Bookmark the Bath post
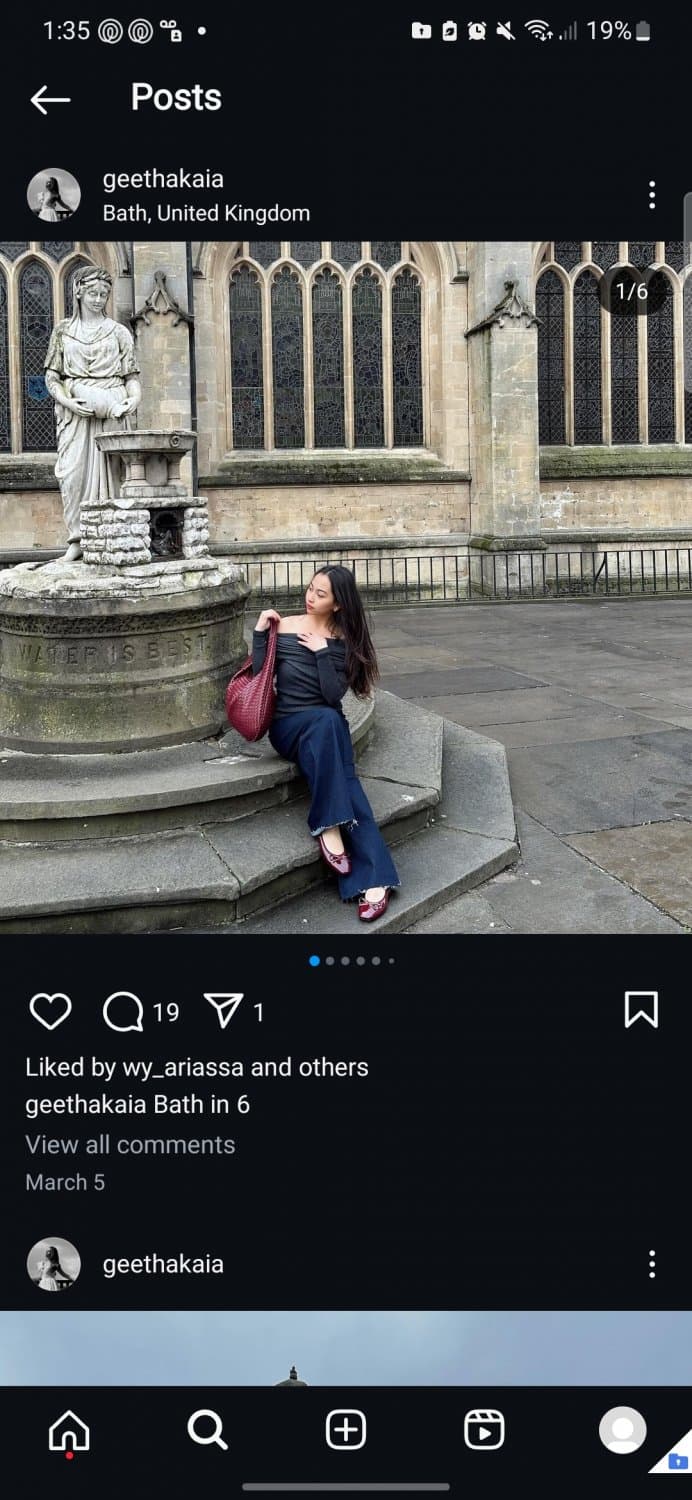This screenshot has width=692, height=1500. click(641, 1010)
